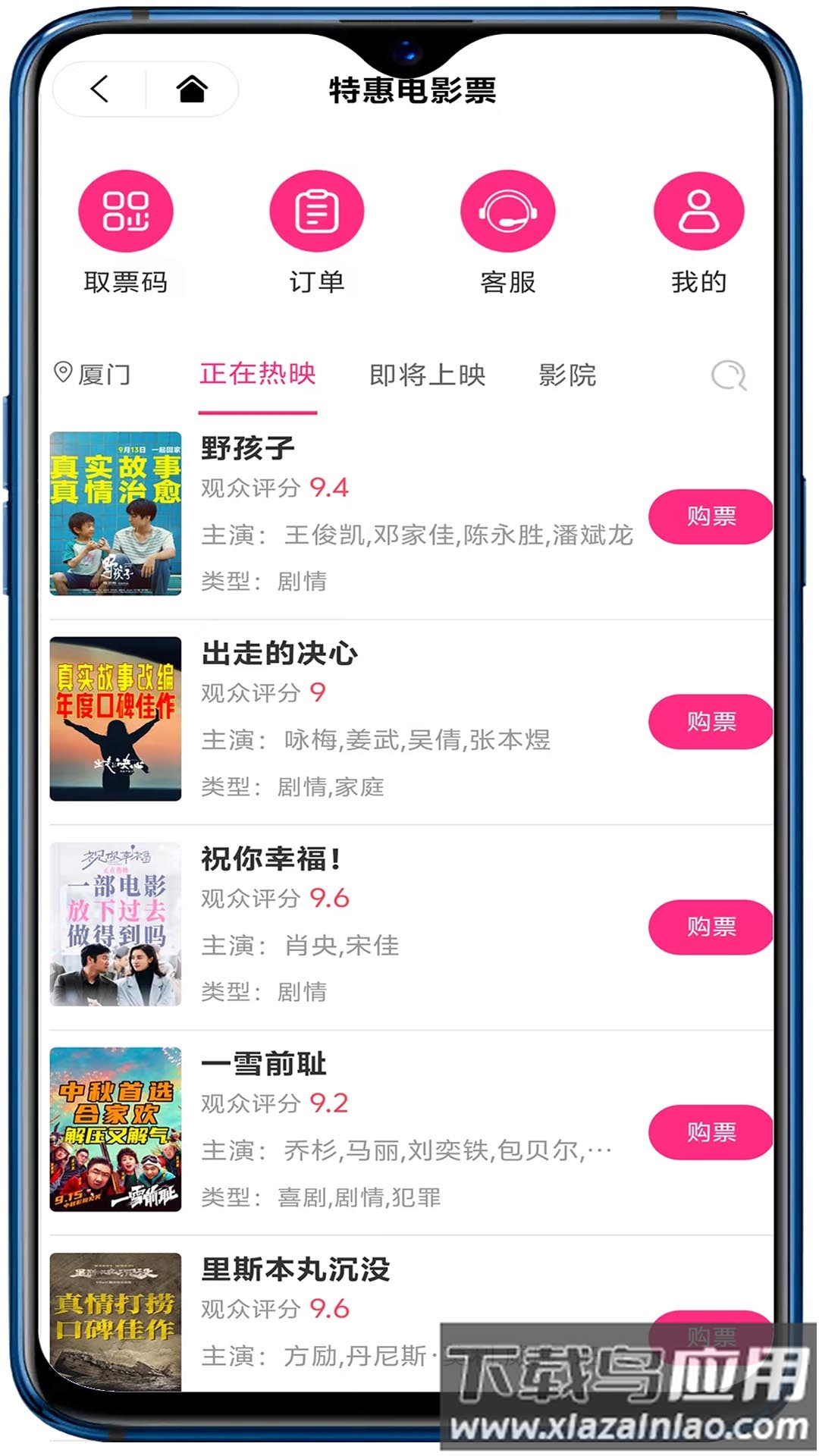Viewport: 819px width, 1456px height.
Task: Switch to the 即将上映 tab
Action: (427, 375)
